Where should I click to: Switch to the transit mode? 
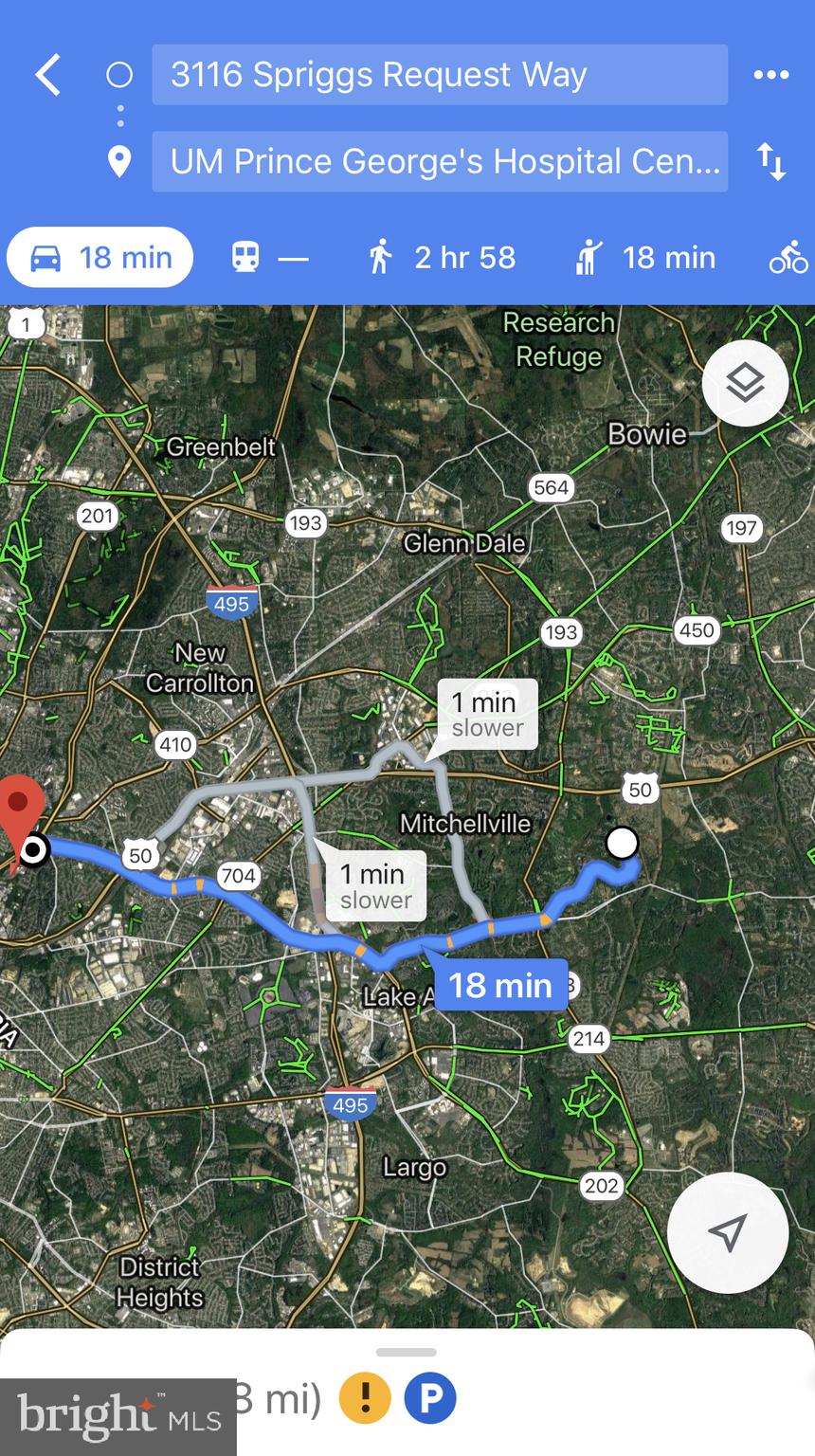tap(270, 257)
